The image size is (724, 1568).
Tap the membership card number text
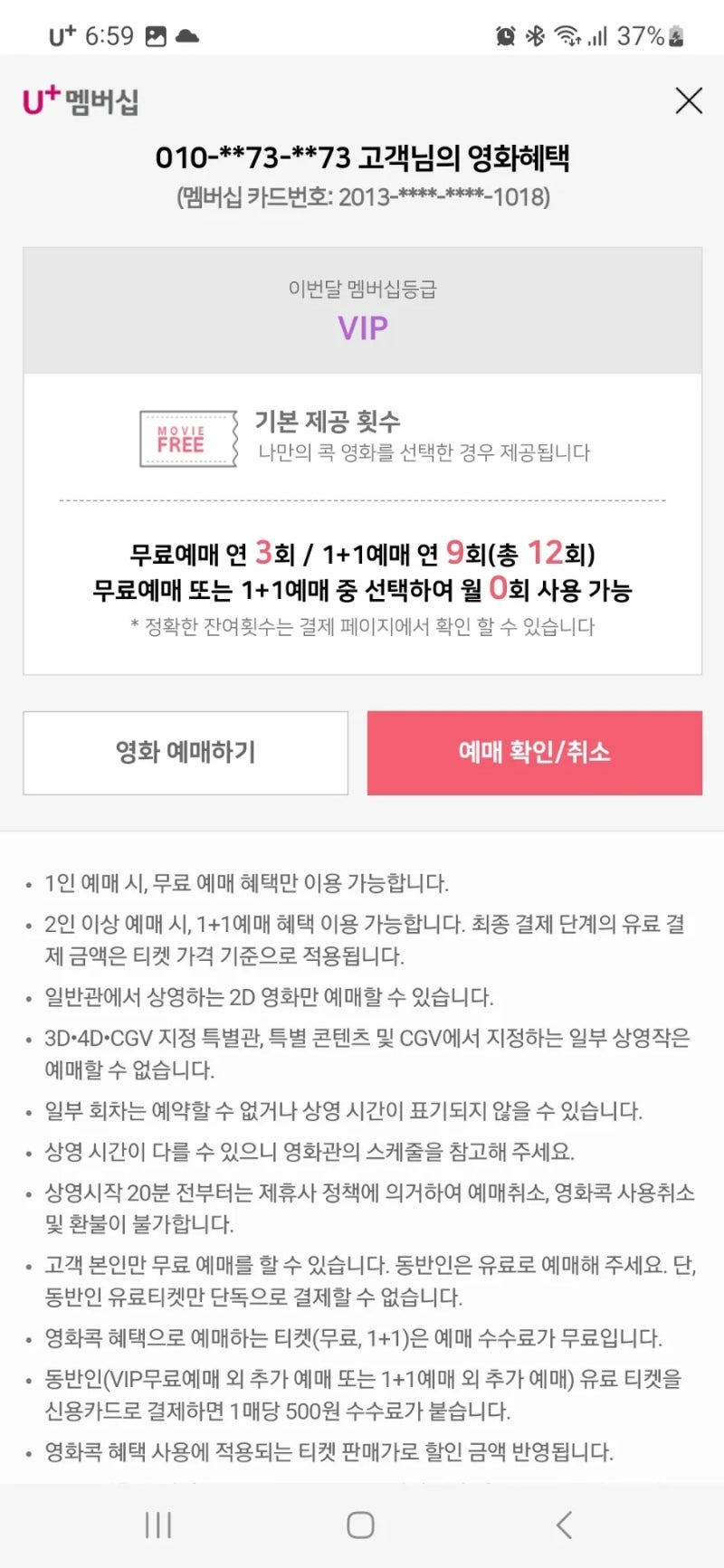361,195
